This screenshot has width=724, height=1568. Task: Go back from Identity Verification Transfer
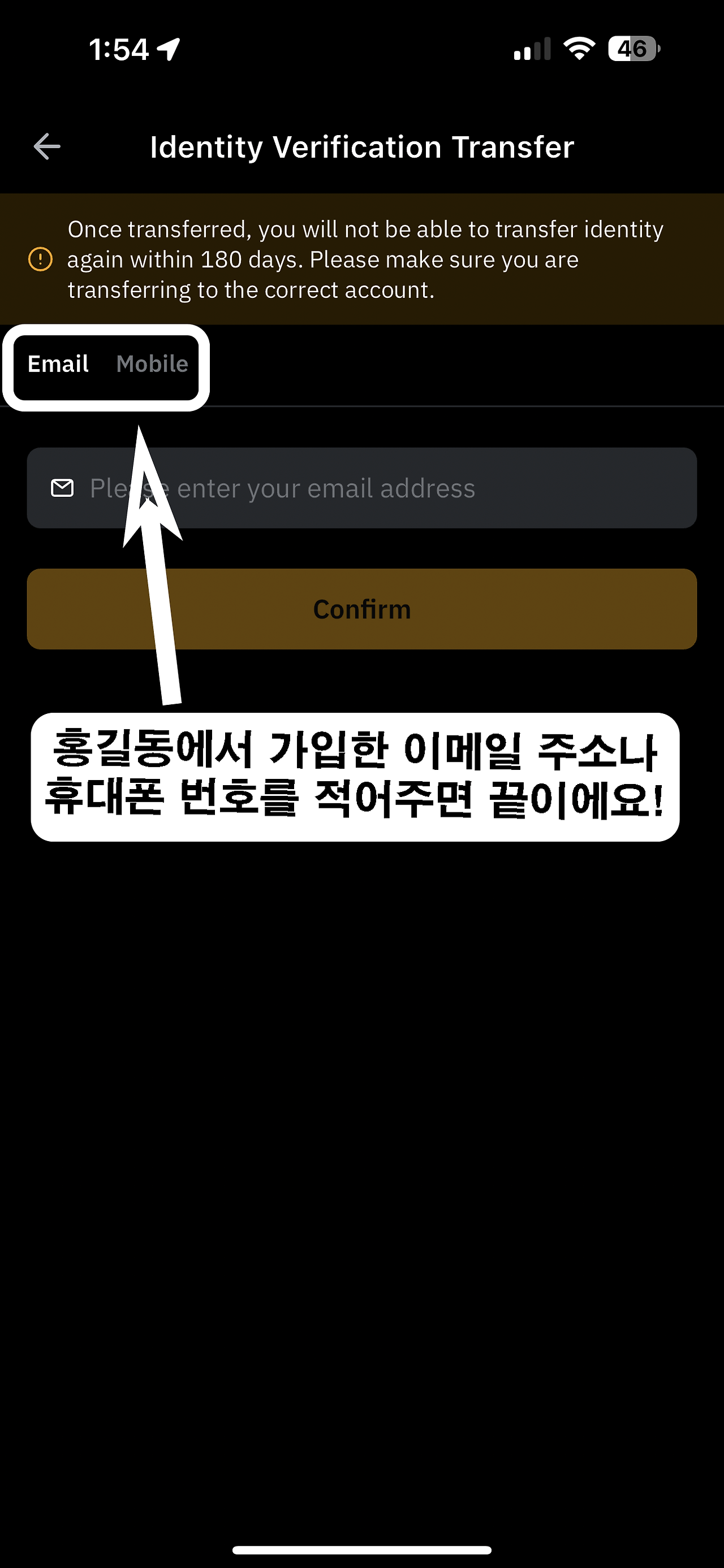(x=47, y=147)
